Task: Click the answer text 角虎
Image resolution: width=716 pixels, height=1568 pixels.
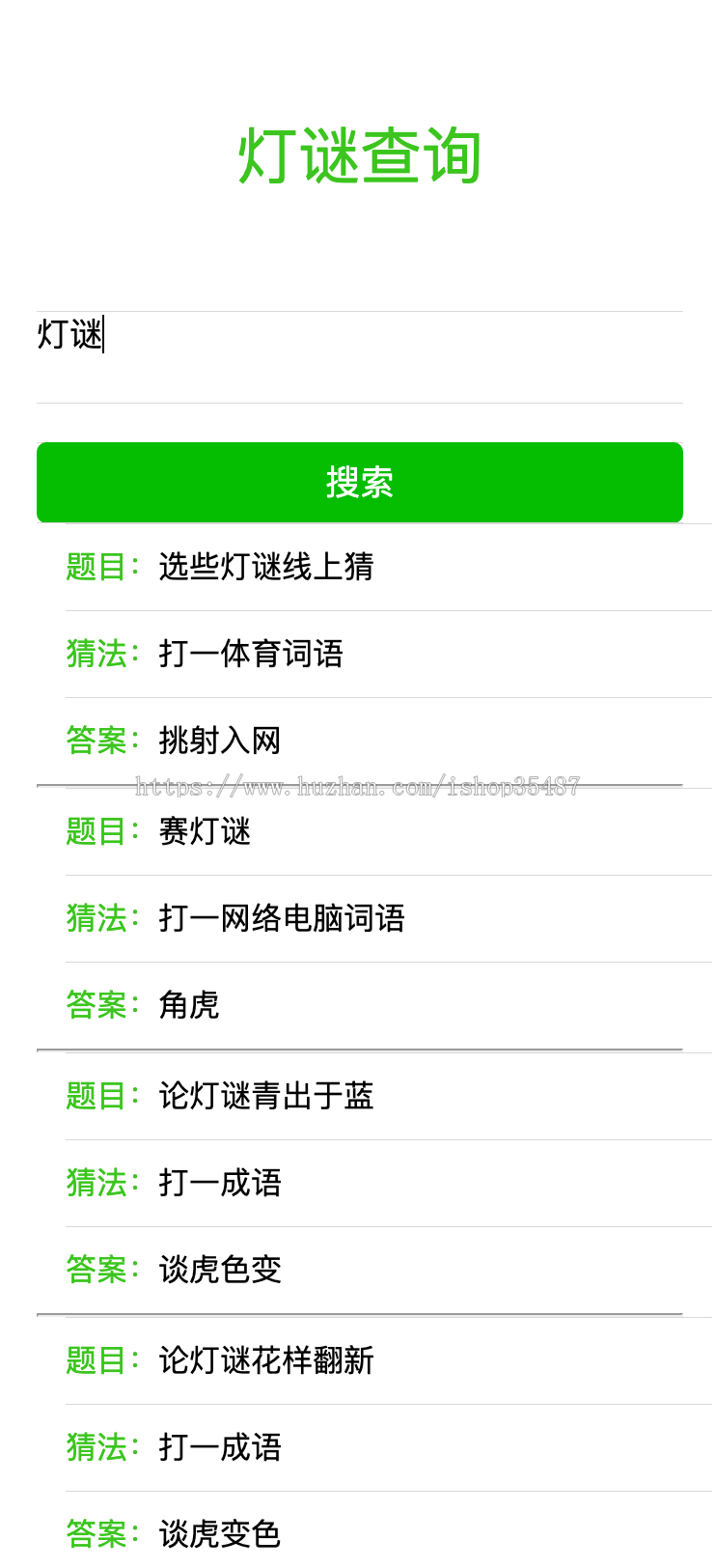Action: 189,1005
